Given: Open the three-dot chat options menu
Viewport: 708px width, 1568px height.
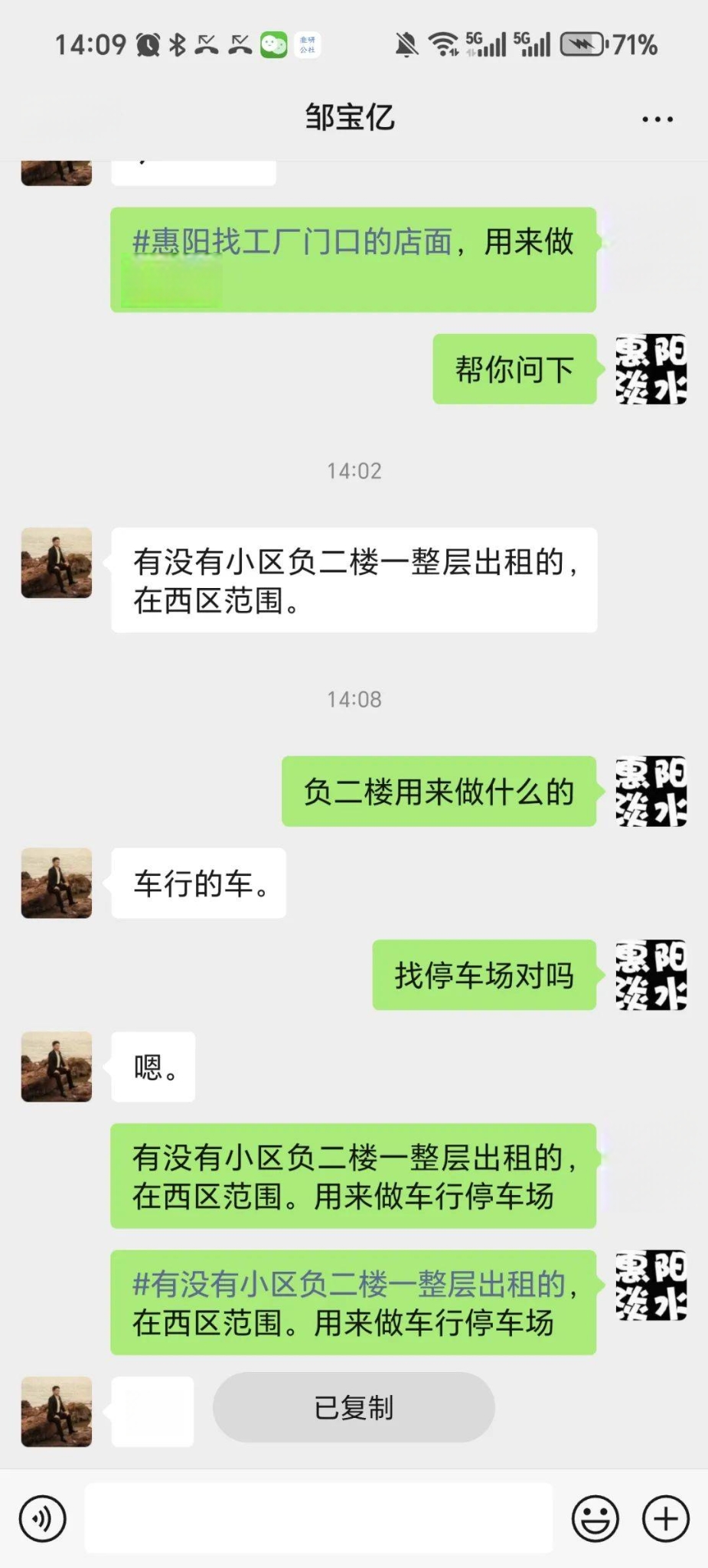Looking at the screenshot, I should tap(657, 119).
